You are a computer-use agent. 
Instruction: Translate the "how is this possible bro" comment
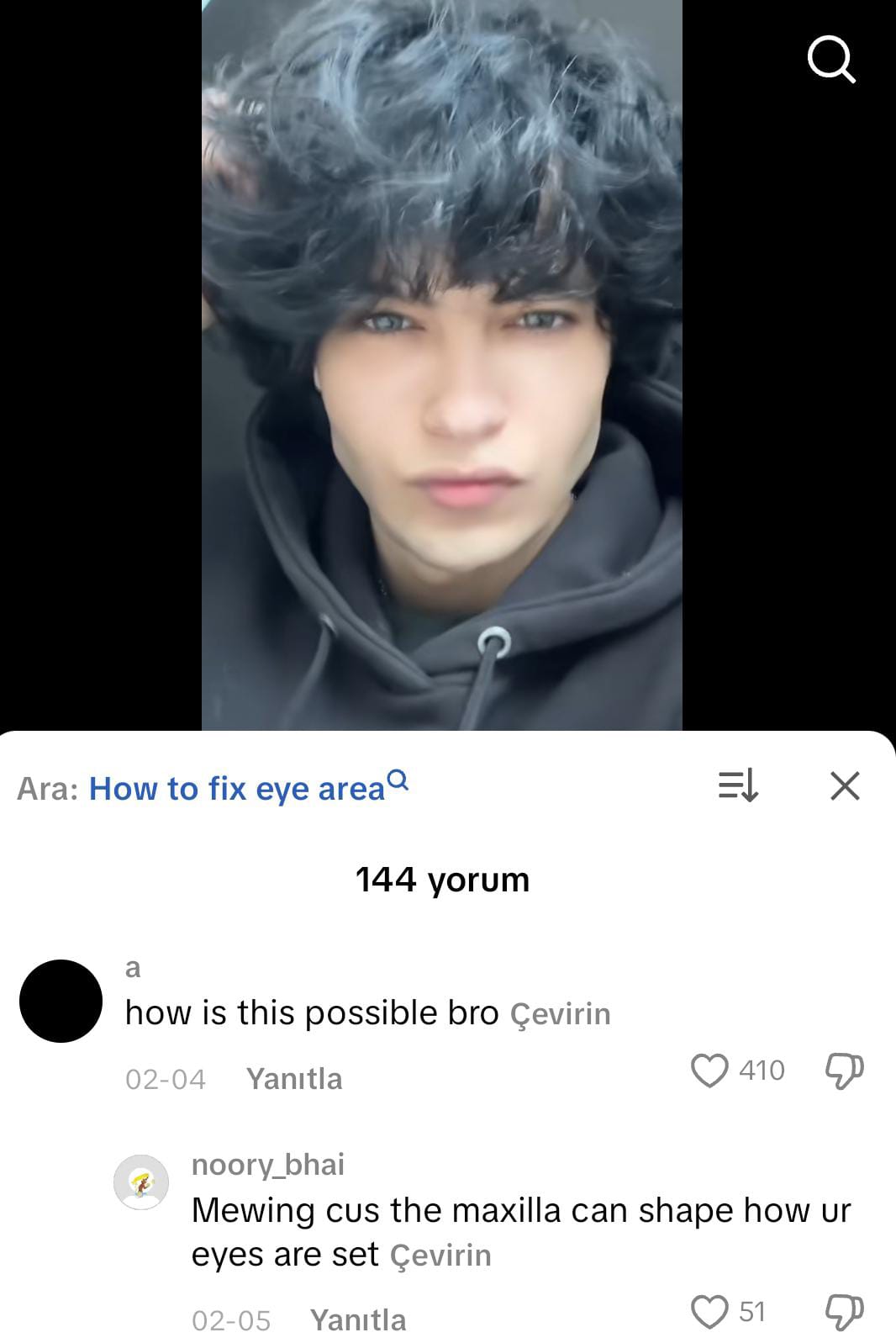(560, 1014)
